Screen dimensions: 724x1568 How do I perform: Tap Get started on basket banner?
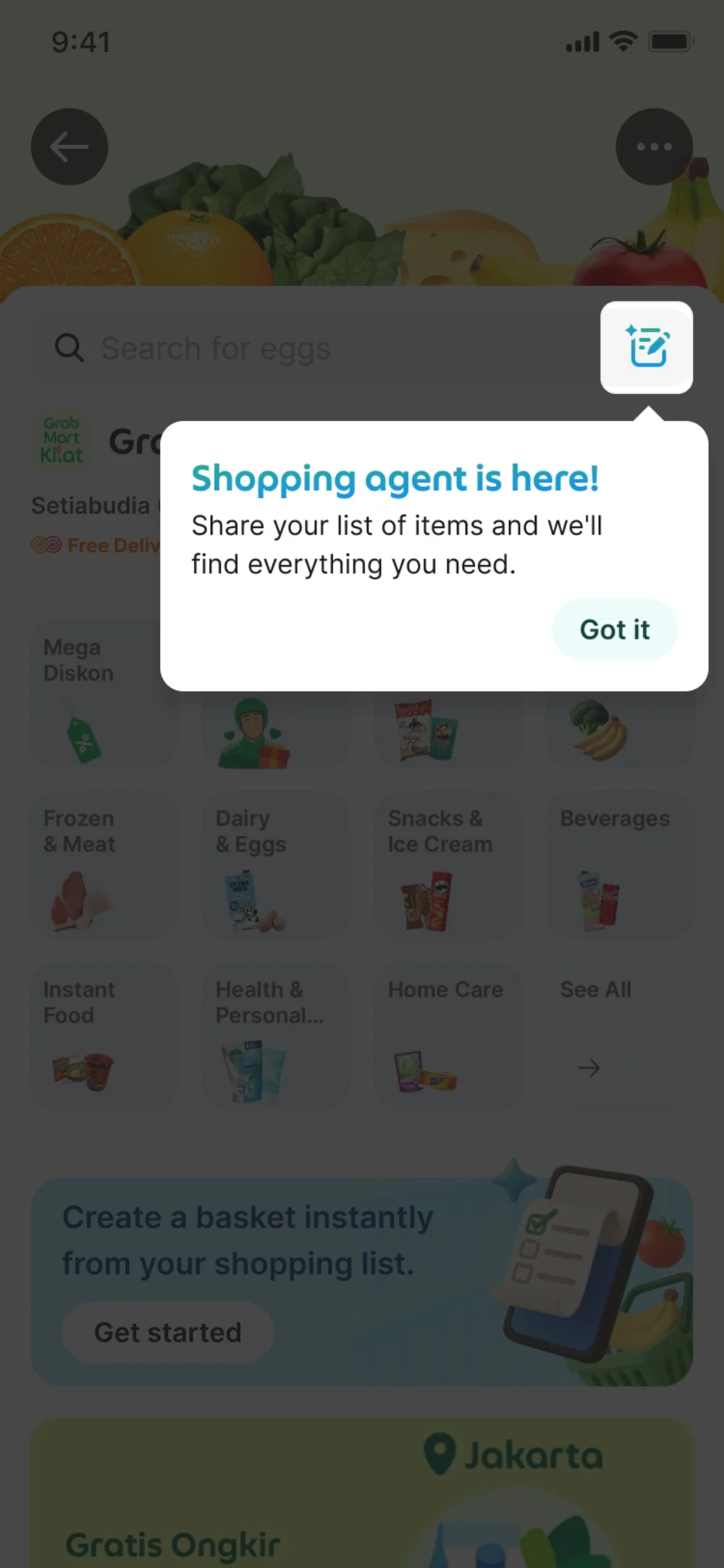tap(168, 1333)
